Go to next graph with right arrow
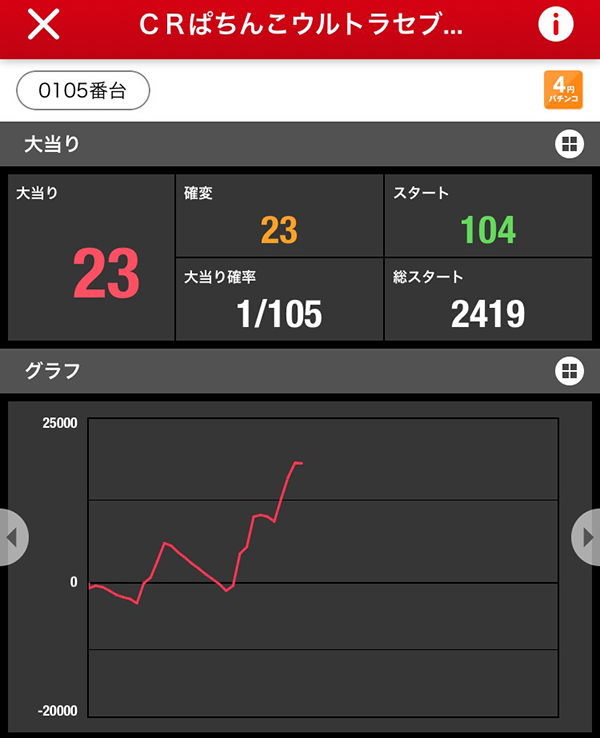Viewport: 600px width, 738px height. pos(587,537)
